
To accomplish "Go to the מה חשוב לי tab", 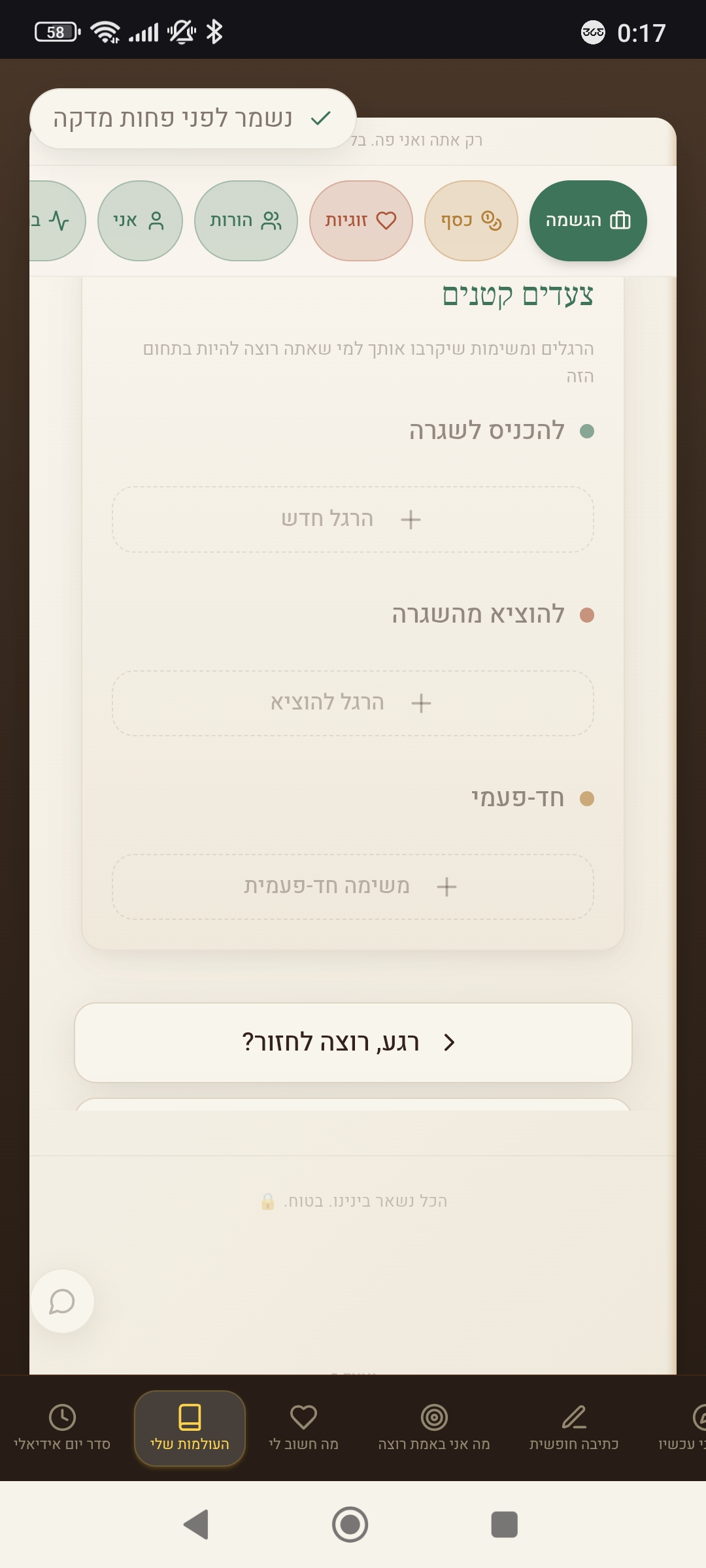I will 303,1428.
